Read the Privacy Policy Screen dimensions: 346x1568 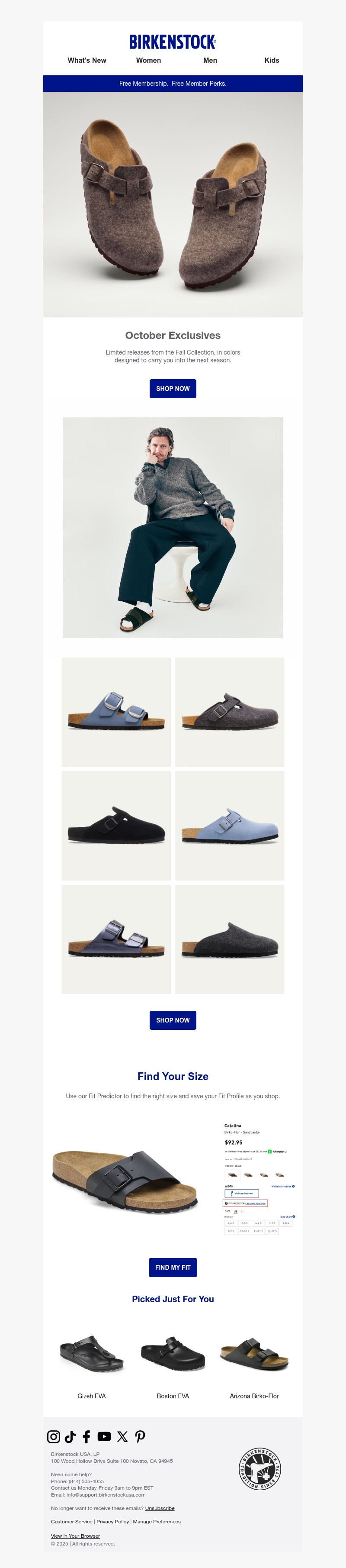click(x=112, y=1522)
